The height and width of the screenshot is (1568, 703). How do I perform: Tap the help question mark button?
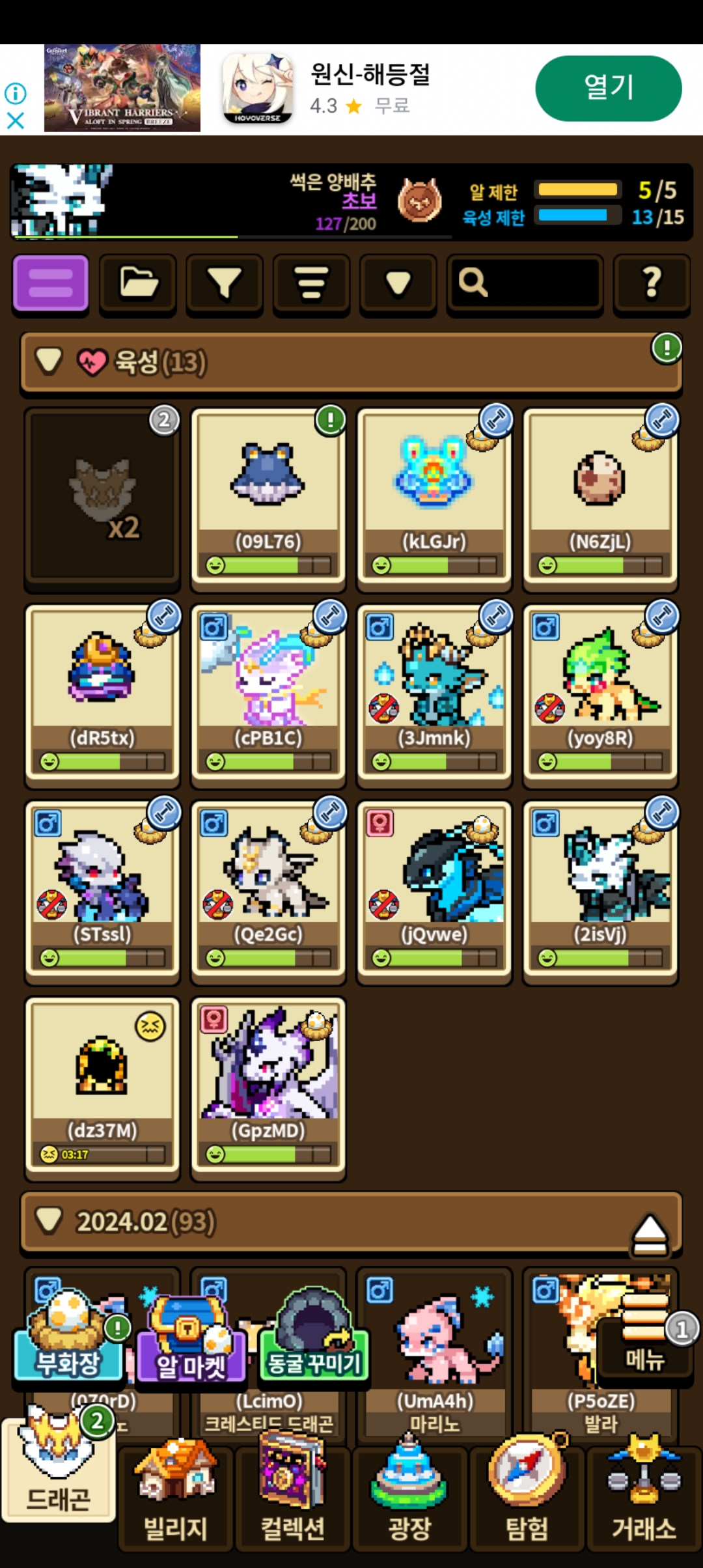click(x=652, y=283)
